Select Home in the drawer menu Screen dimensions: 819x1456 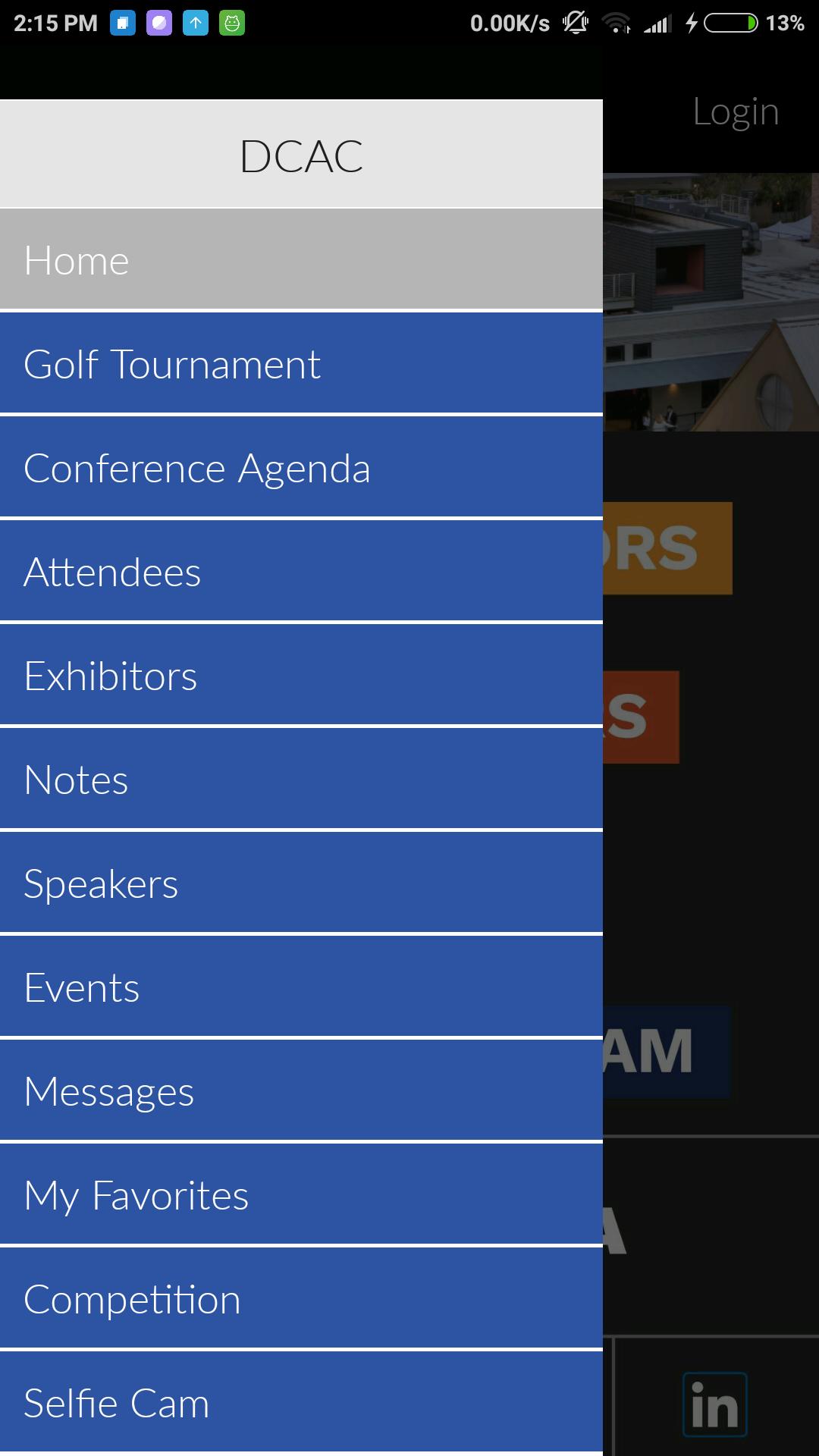pos(301,260)
